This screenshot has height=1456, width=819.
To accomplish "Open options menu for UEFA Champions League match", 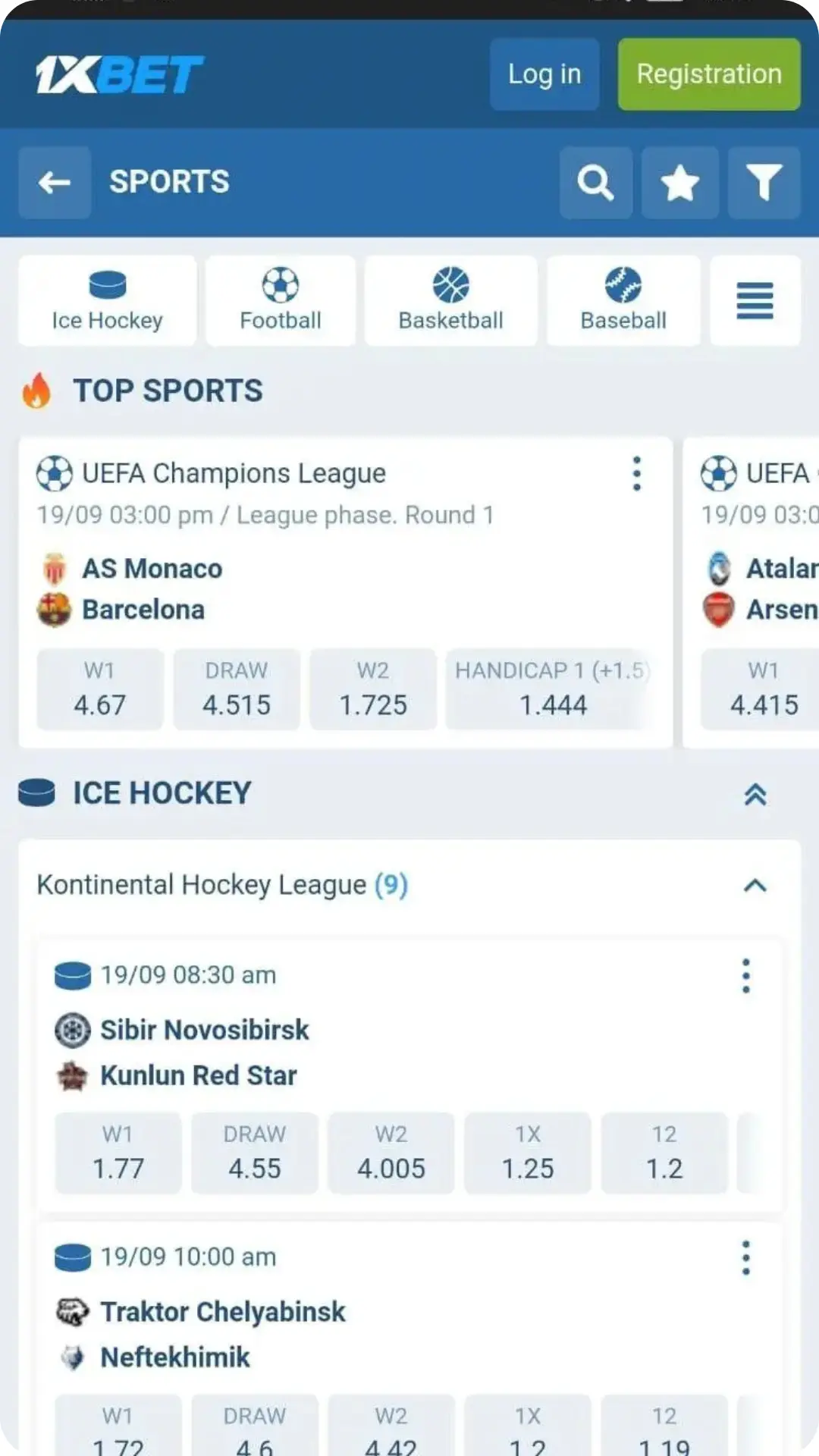I will 637,473.
